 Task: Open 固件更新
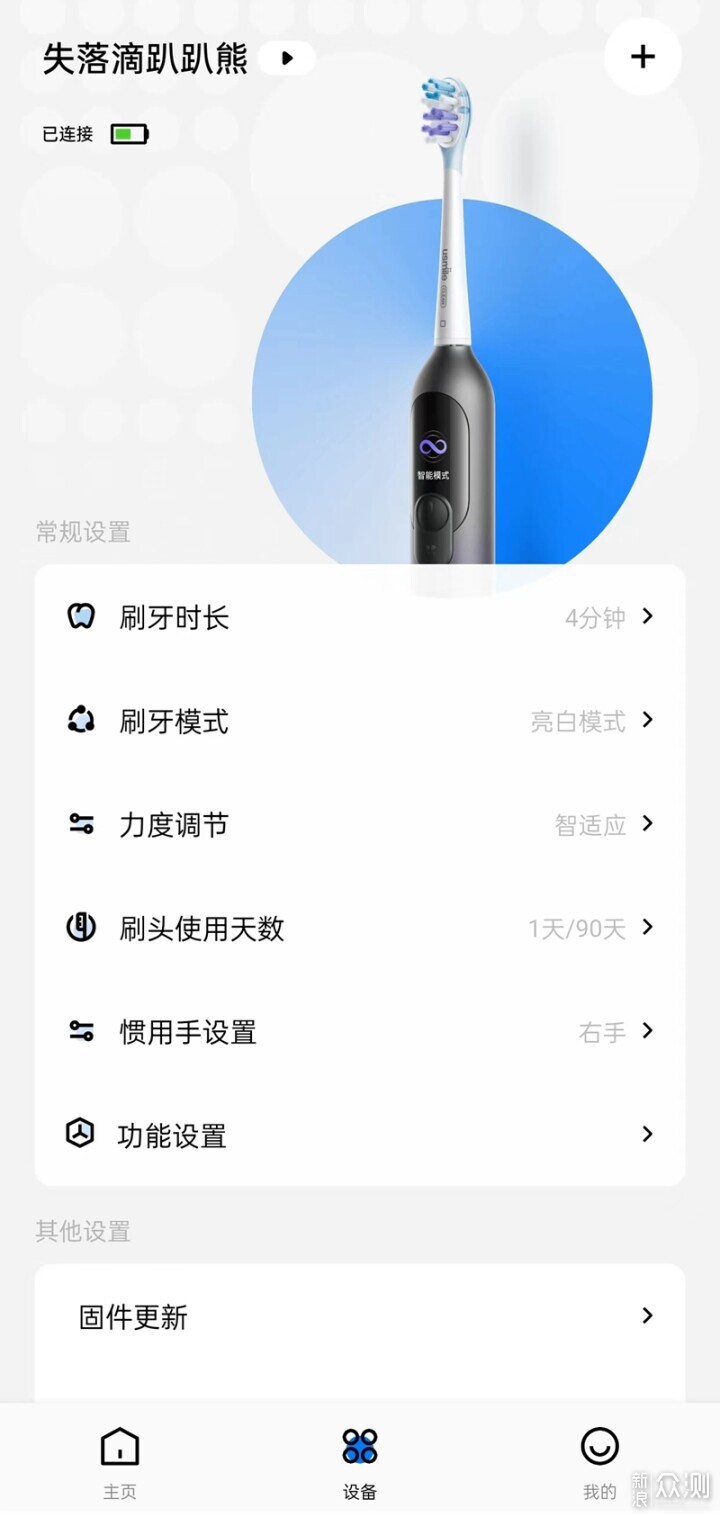tap(360, 1316)
